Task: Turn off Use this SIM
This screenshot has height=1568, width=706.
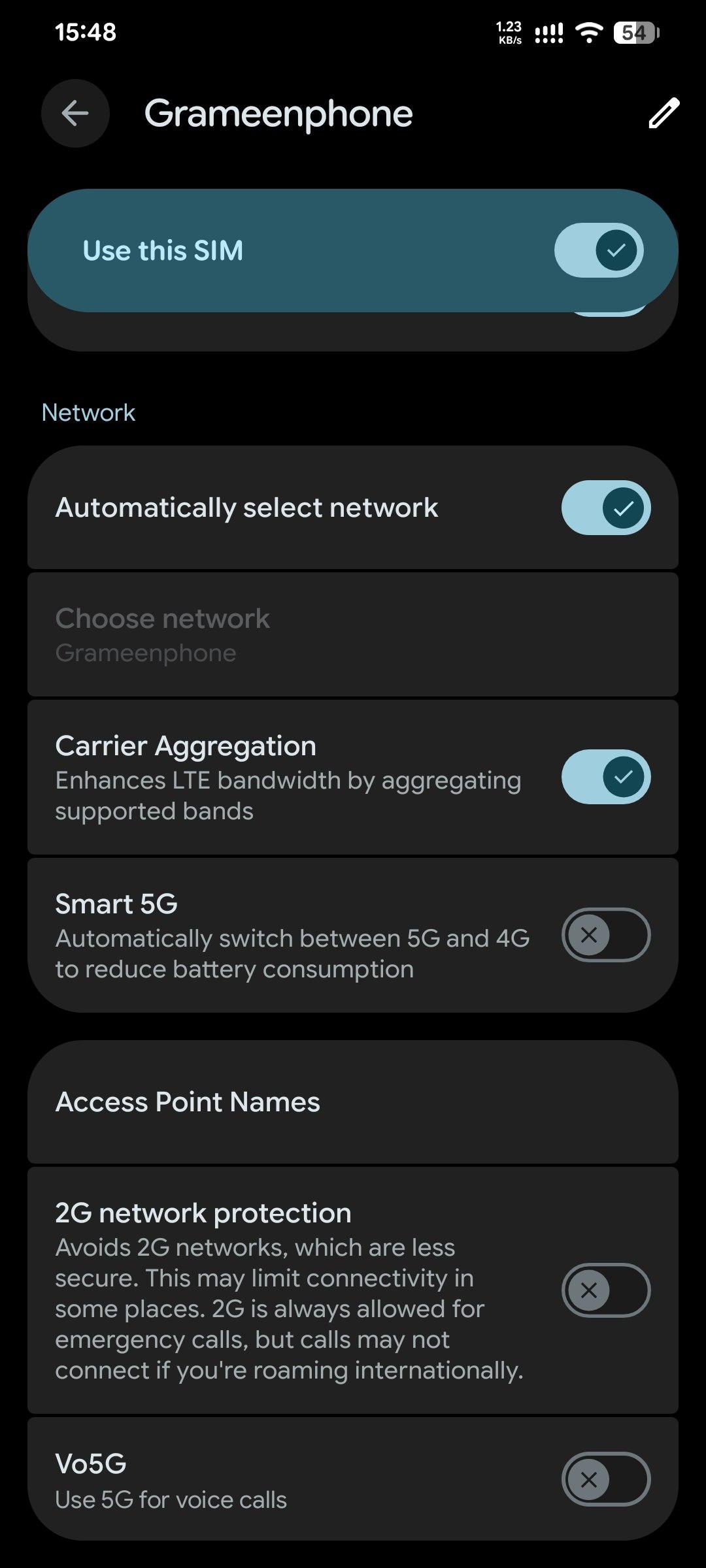Action: point(598,250)
